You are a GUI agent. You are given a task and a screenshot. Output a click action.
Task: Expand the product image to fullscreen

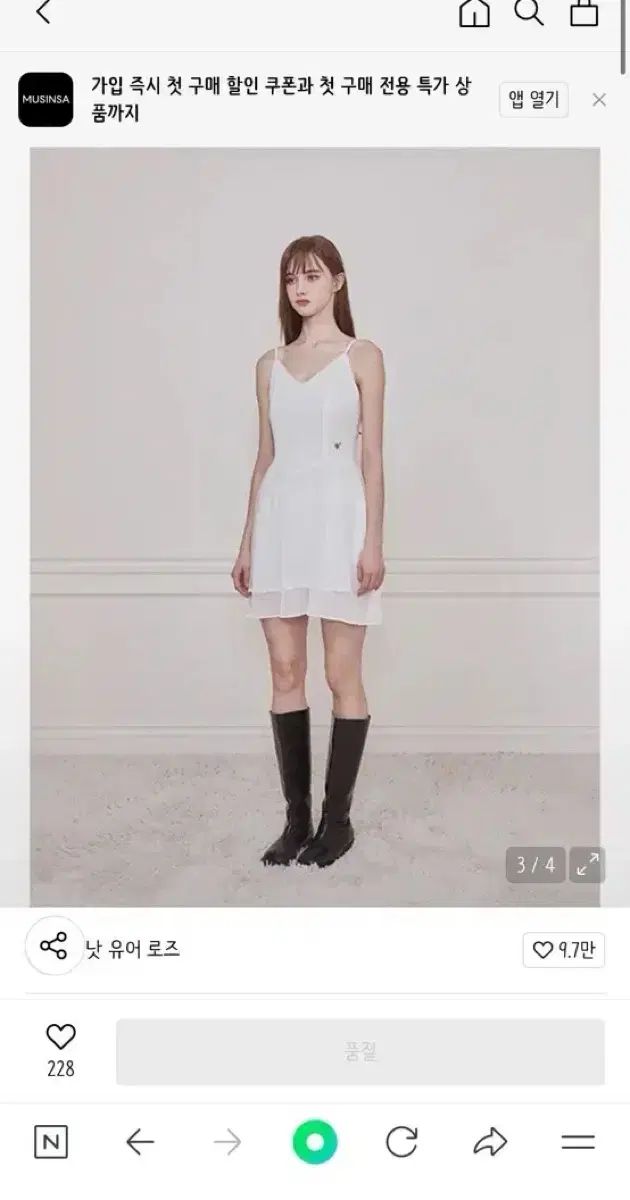click(588, 865)
